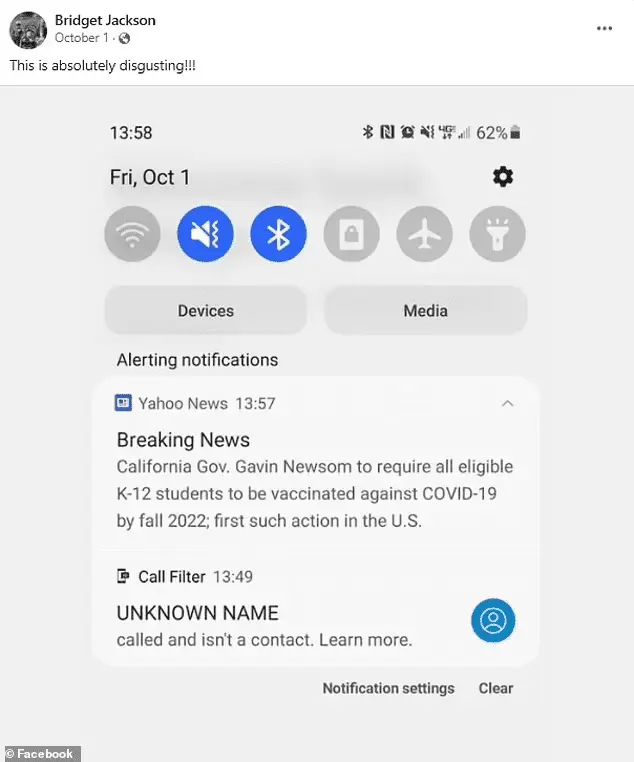Screen dimensions: 634x762
Task: Open Bridget Jackson's profile picture
Action: click(28, 30)
